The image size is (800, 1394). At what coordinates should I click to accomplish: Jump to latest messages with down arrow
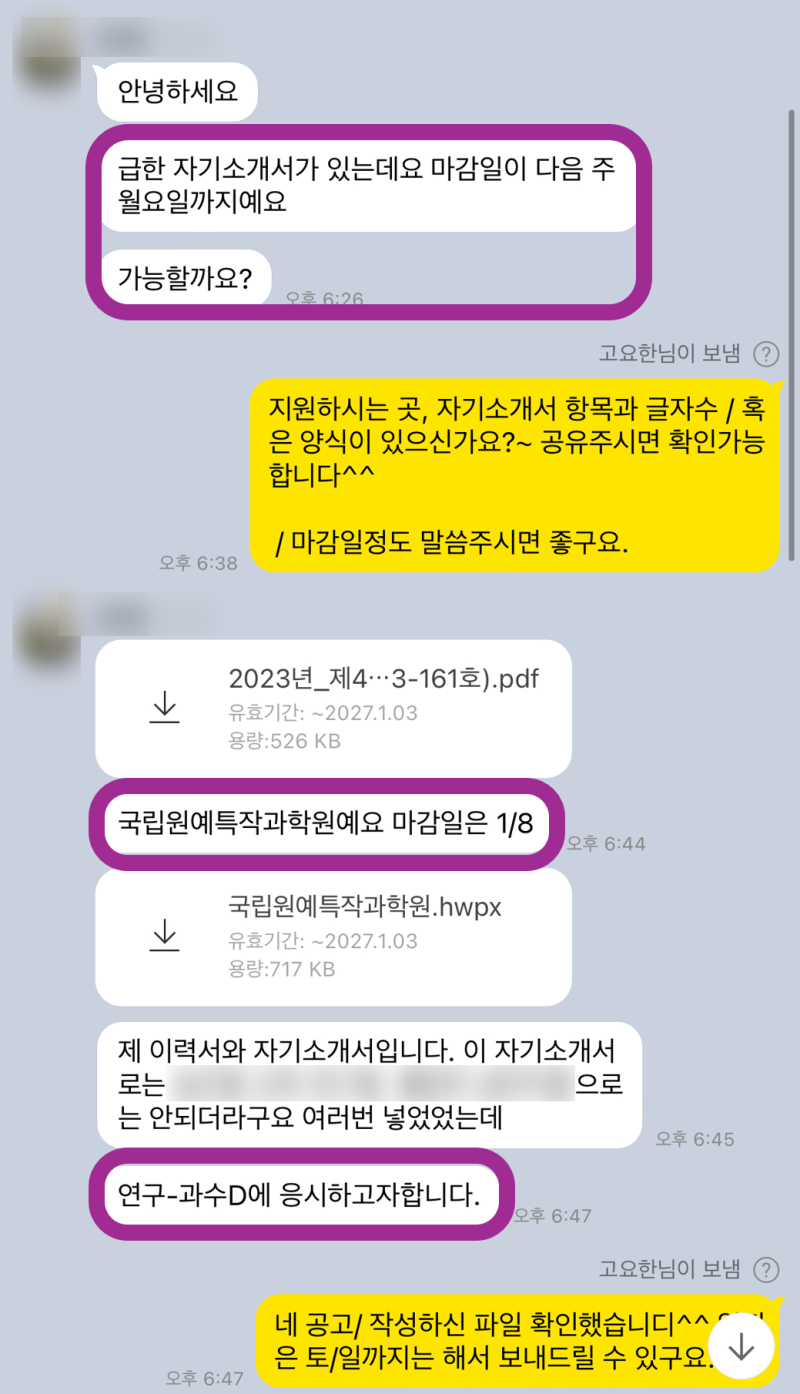[741, 1346]
